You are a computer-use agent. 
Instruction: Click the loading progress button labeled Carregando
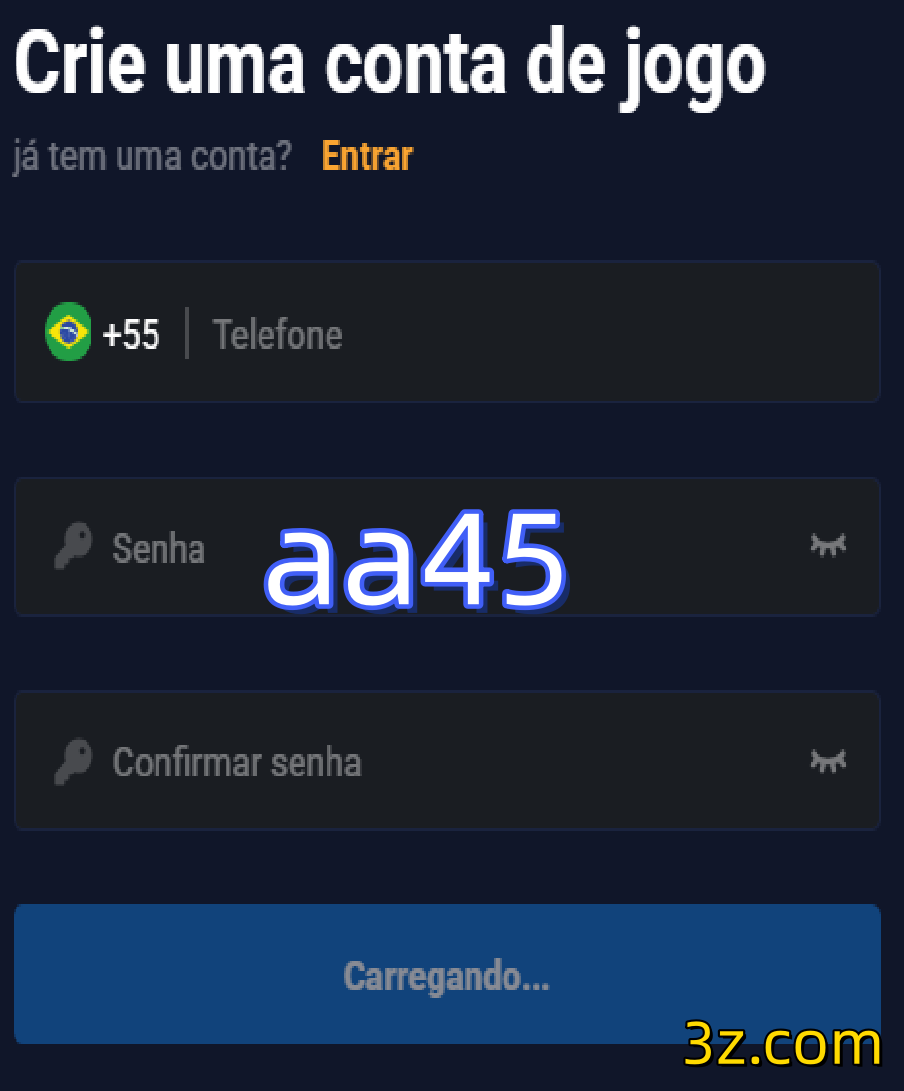tap(447, 974)
